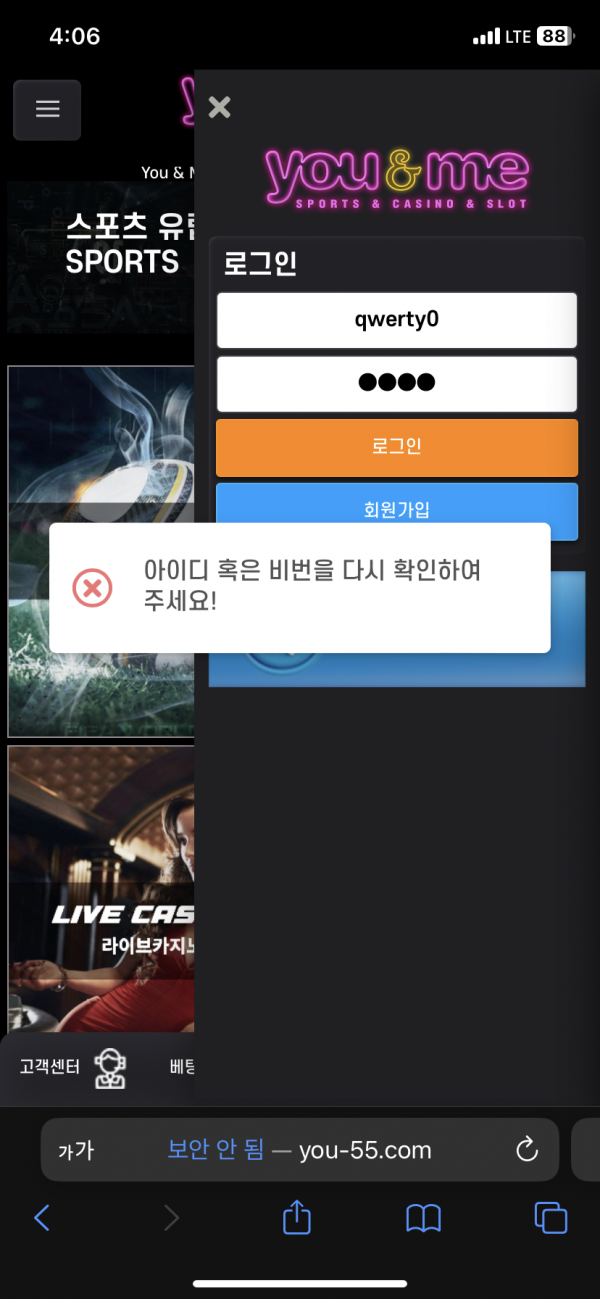600x1299 pixels.
Task: Show all open Safari tabs
Action: pos(551,1217)
